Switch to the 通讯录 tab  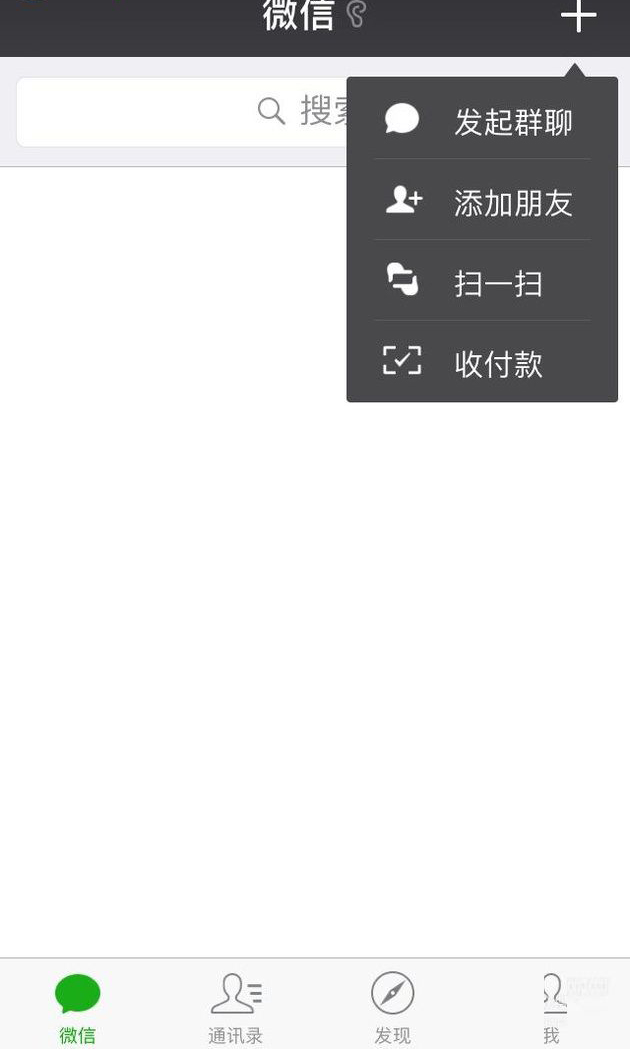pyautogui.click(x=236, y=1008)
